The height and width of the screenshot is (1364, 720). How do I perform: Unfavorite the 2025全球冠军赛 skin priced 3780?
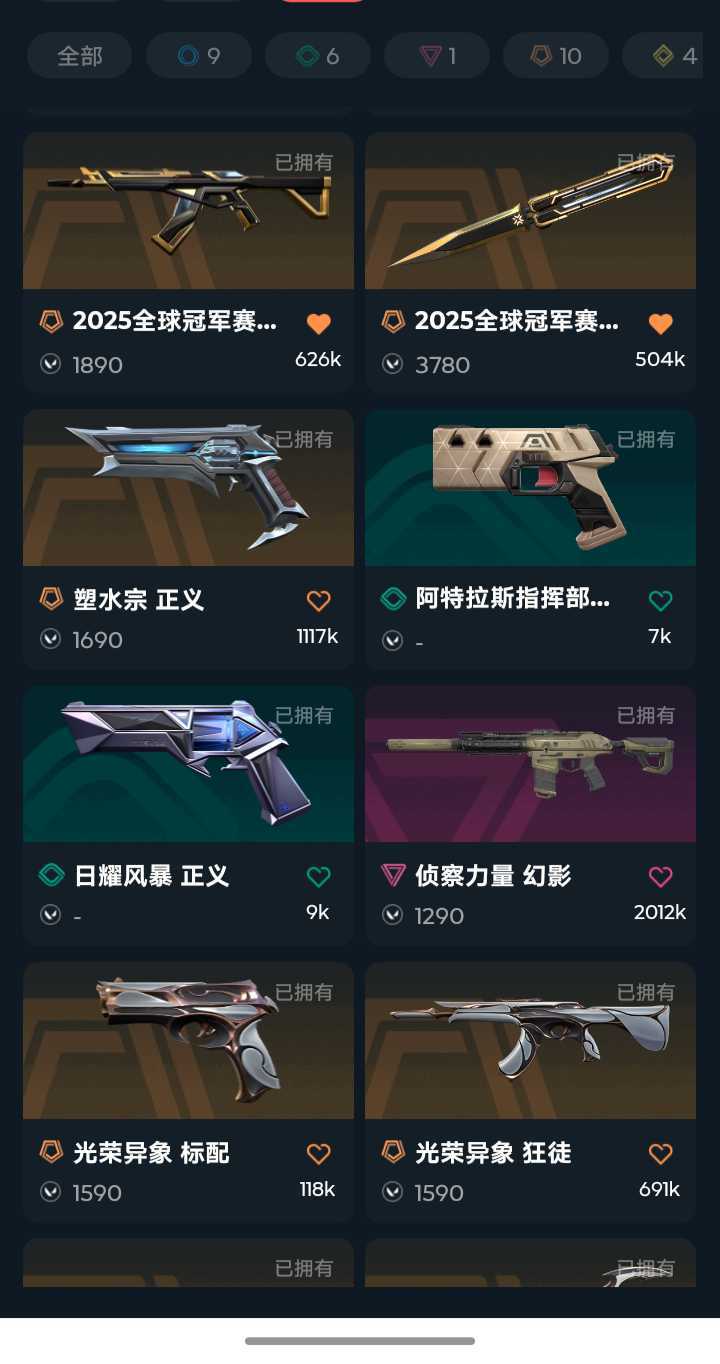pyautogui.click(x=660, y=324)
